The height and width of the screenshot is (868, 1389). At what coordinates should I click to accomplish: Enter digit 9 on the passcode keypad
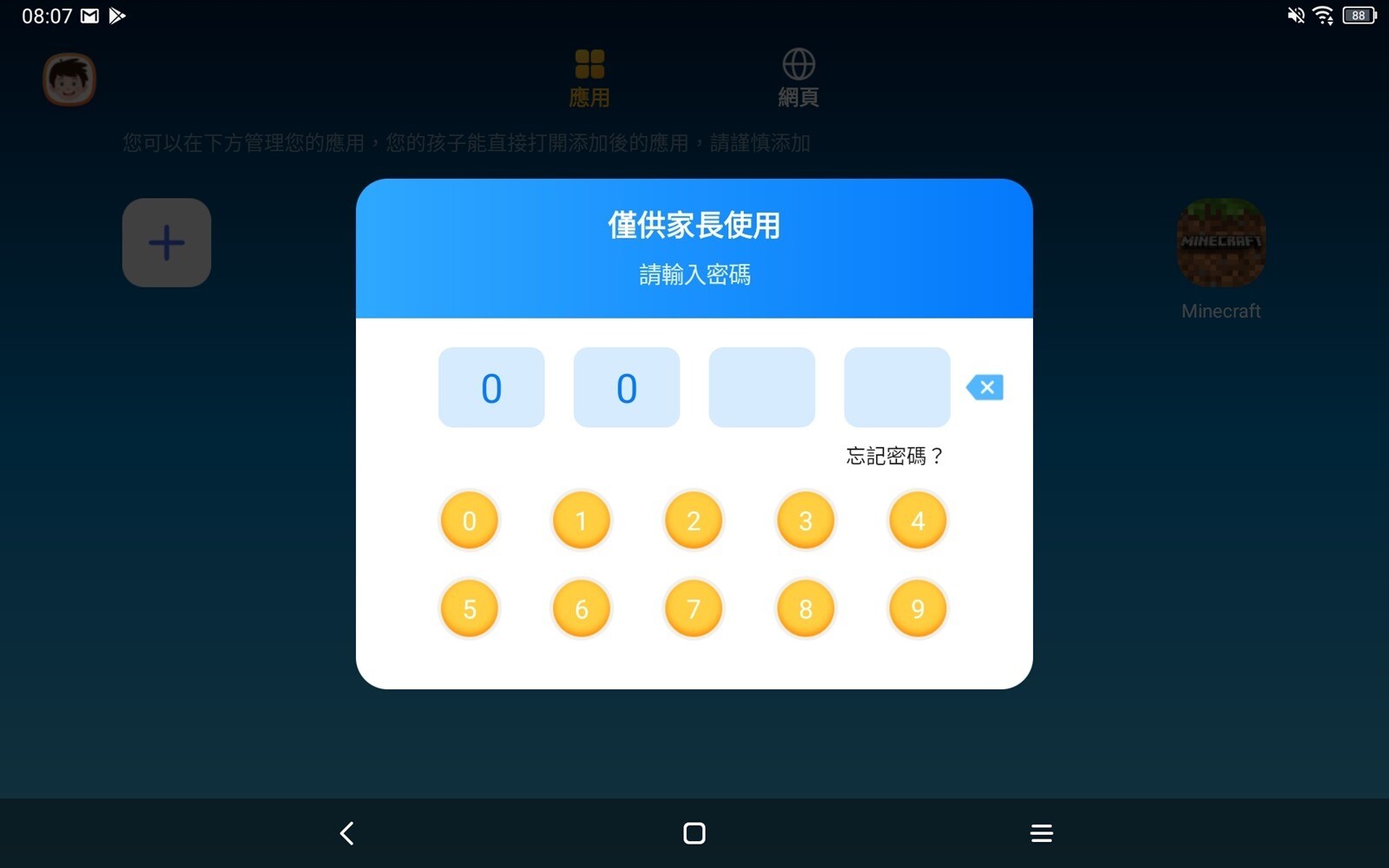[x=917, y=608]
